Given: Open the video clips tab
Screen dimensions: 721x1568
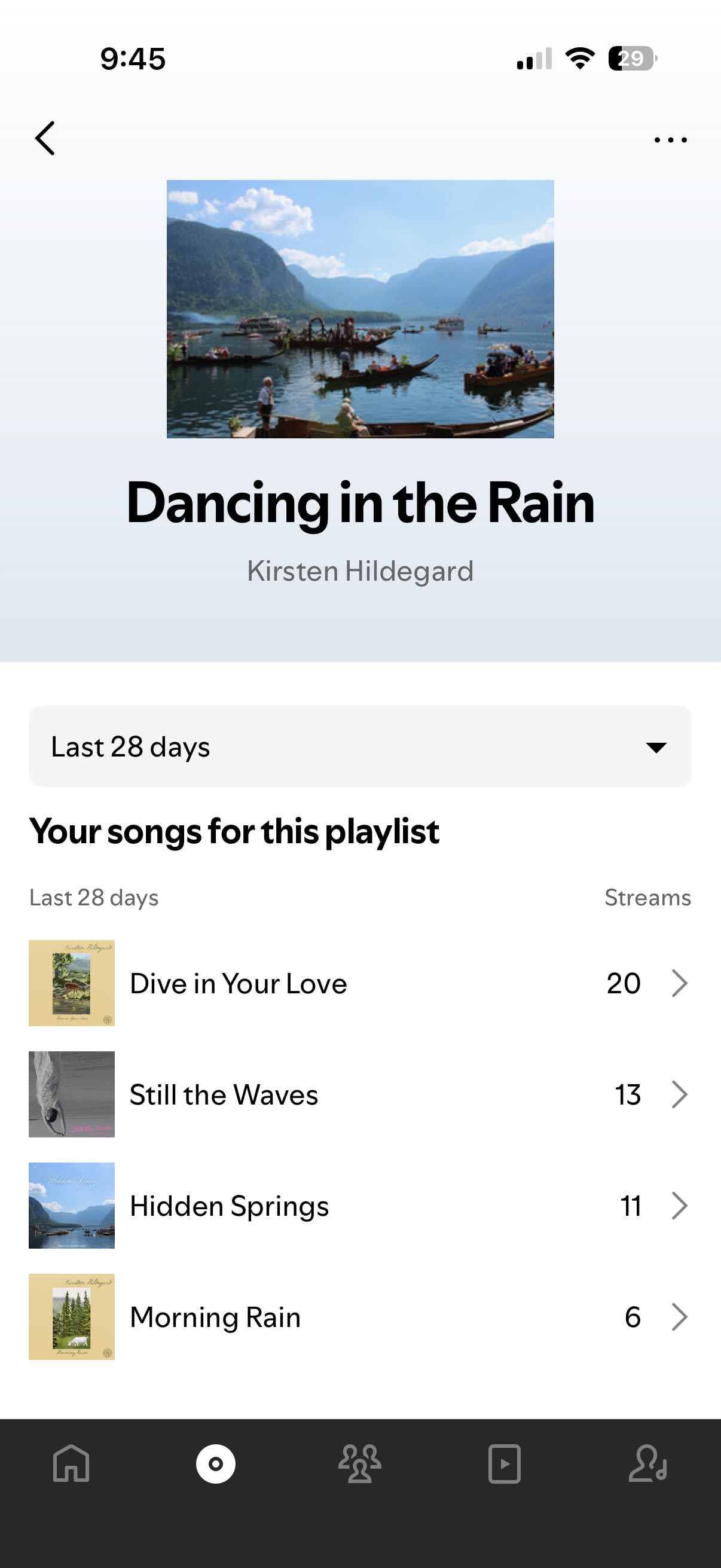Looking at the screenshot, I should (504, 1463).
